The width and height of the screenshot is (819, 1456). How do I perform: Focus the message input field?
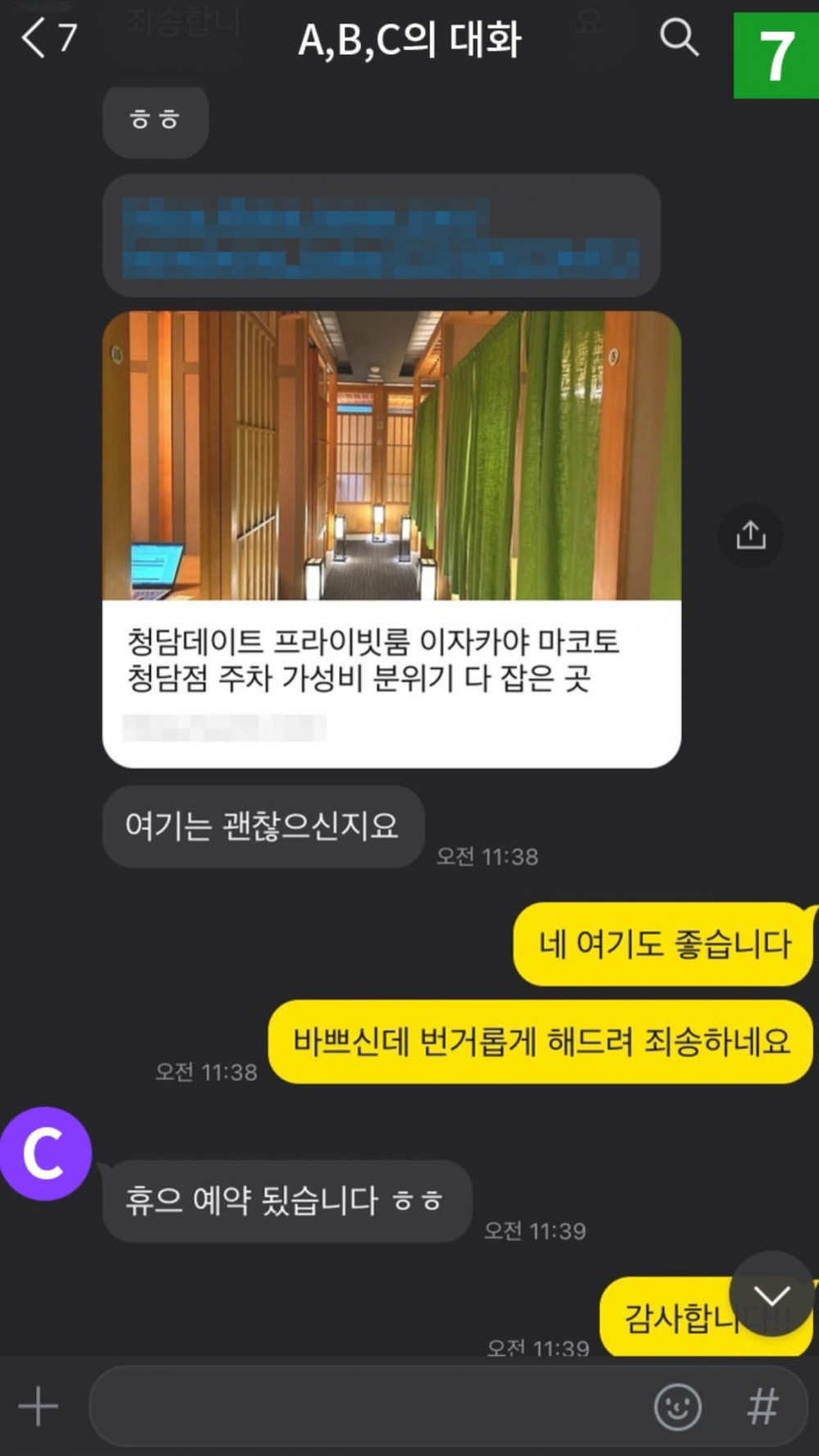pyautogui.click(x=369, y=1406)
